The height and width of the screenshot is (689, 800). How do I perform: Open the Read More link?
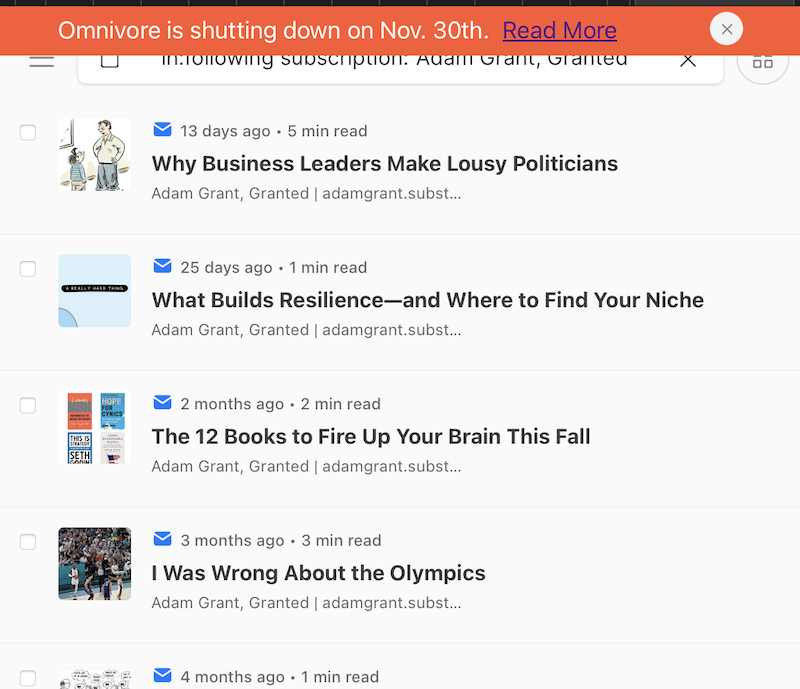(x=559, y=30)
